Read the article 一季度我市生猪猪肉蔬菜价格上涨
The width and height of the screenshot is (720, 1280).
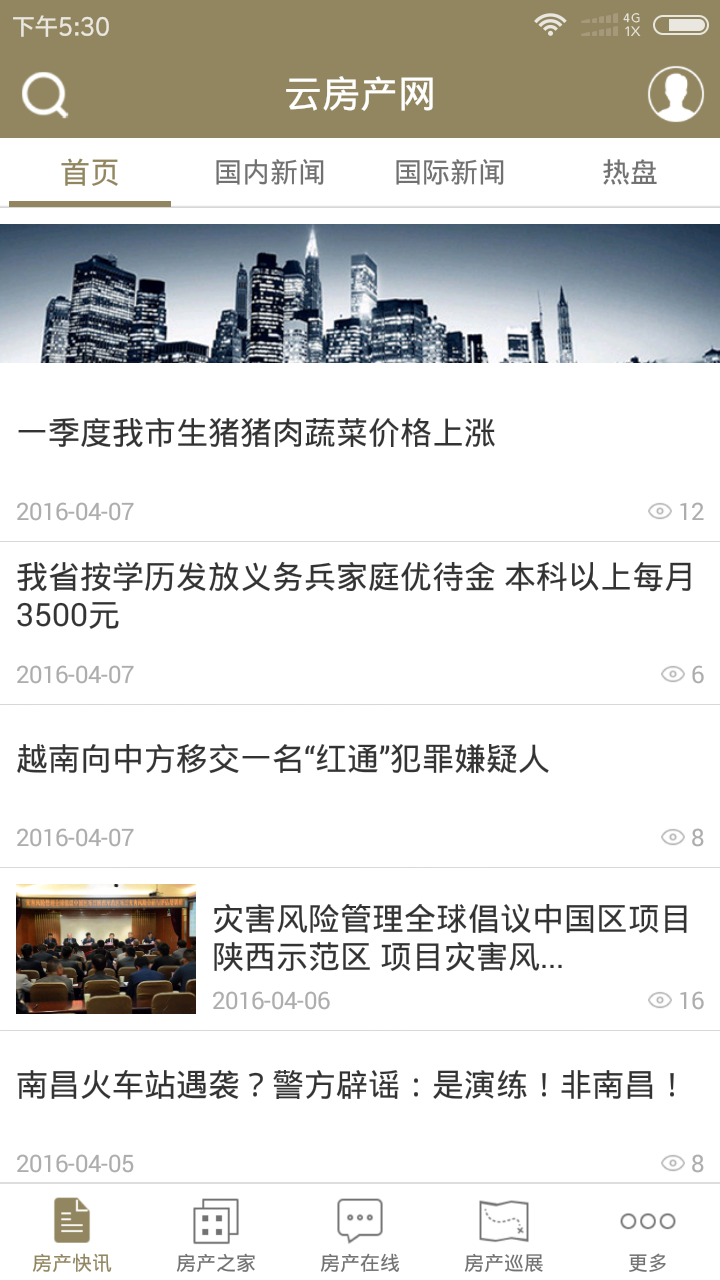click(256, 434)
